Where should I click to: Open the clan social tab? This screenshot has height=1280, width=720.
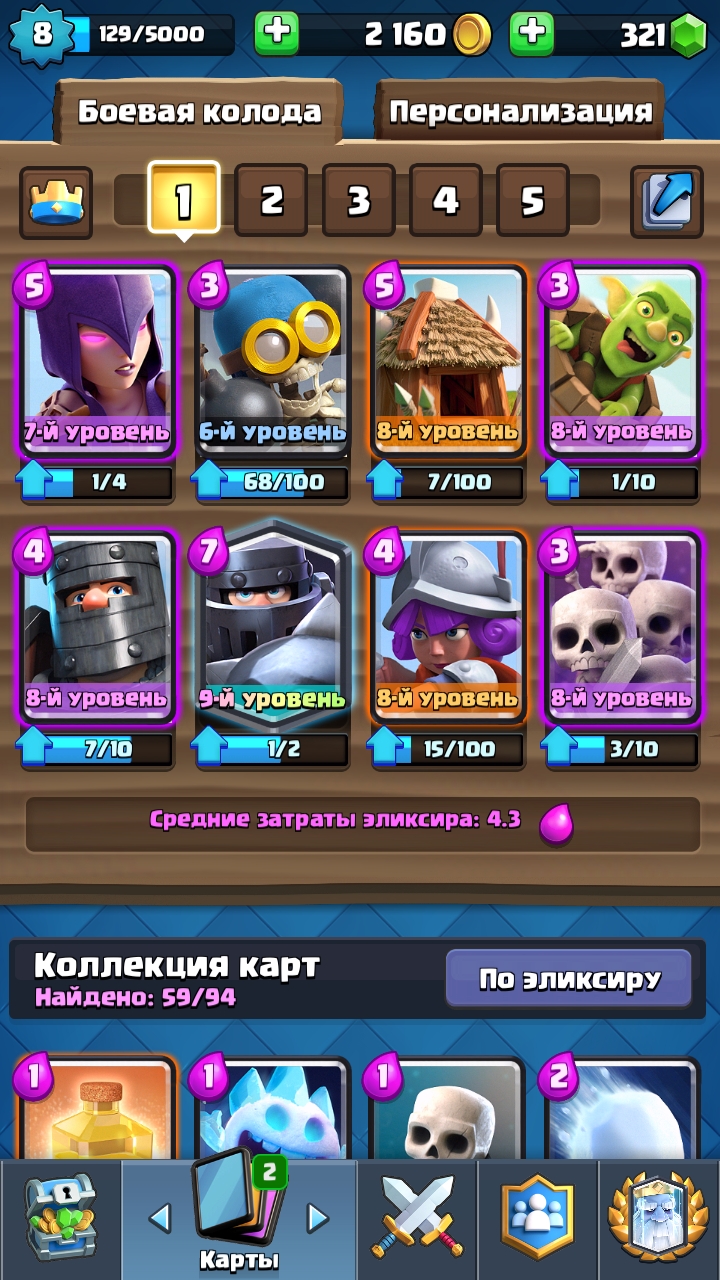click(537, 1218)
